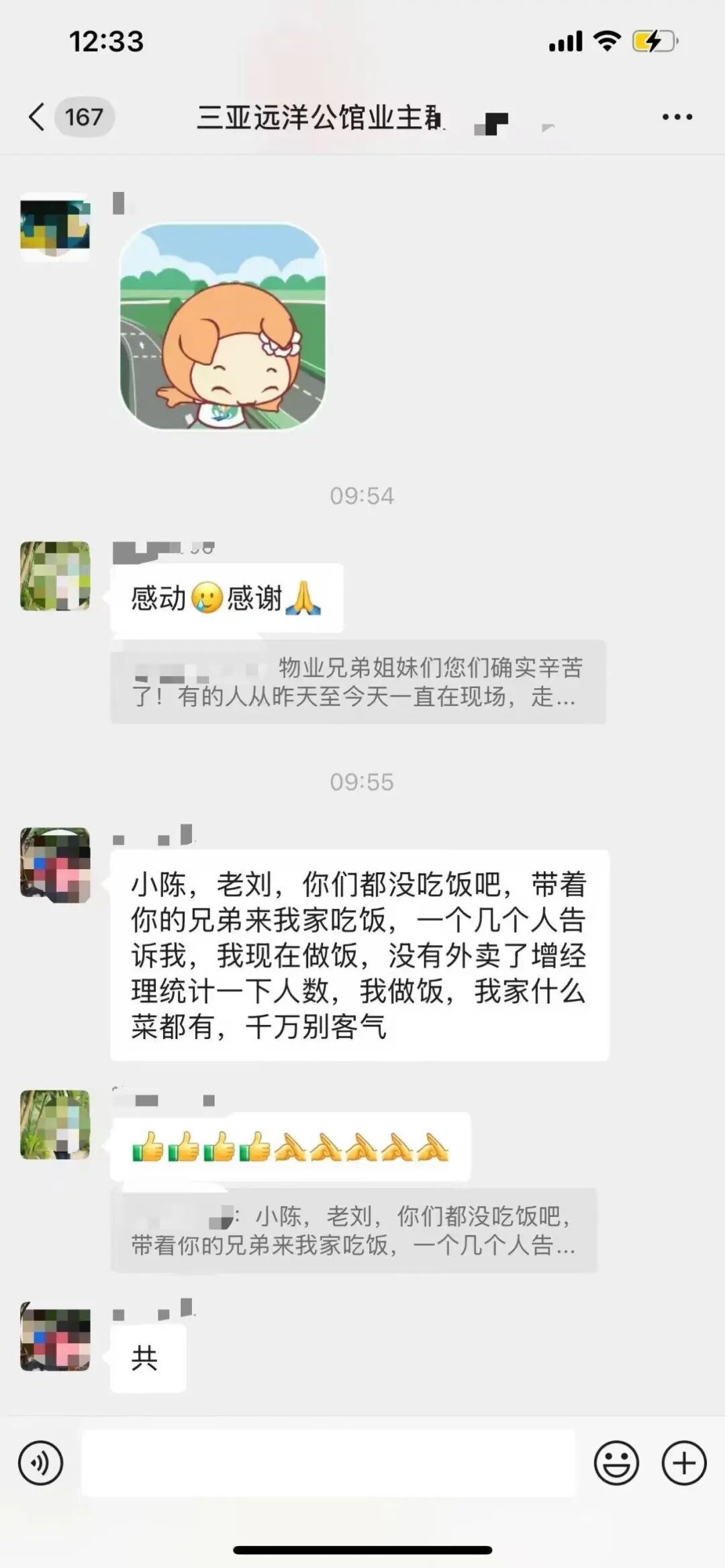The width and height of the screenshot is (725, 1568).
Task: Go back to the chat list
Action: pyautogui.click(x=38, y=117)
